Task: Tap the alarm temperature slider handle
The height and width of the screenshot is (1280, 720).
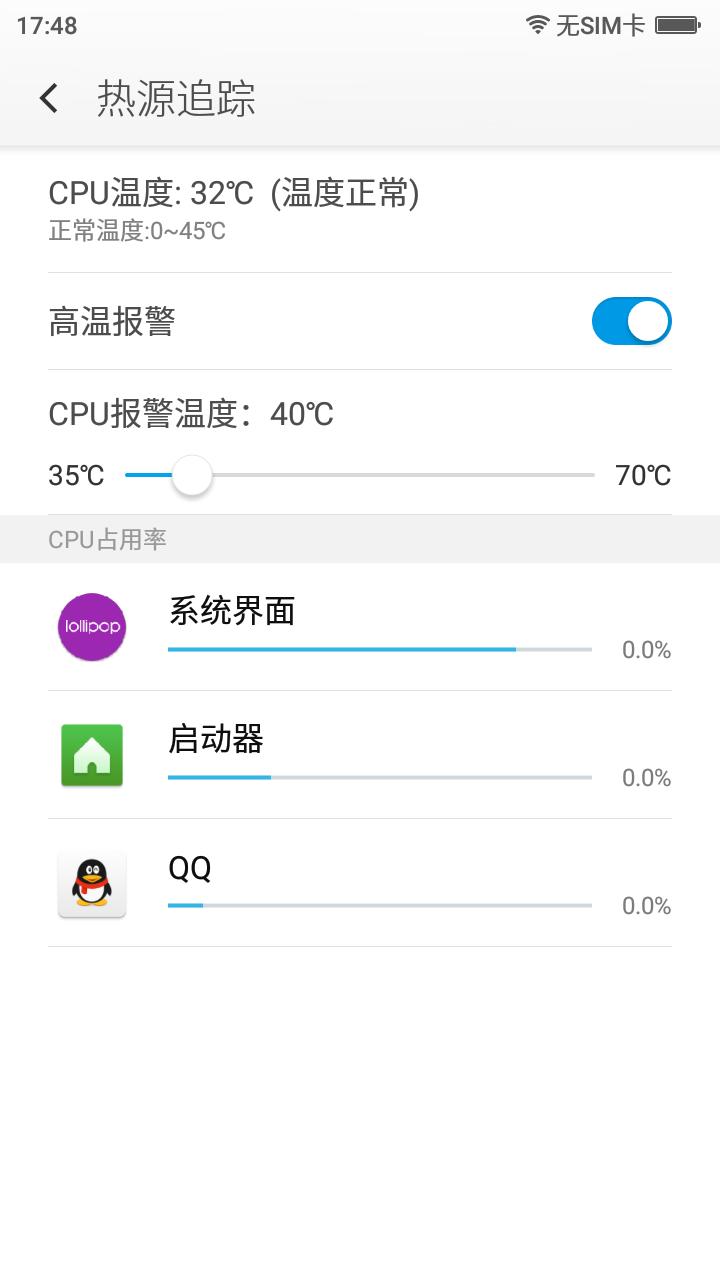Action: coord(191,476)
